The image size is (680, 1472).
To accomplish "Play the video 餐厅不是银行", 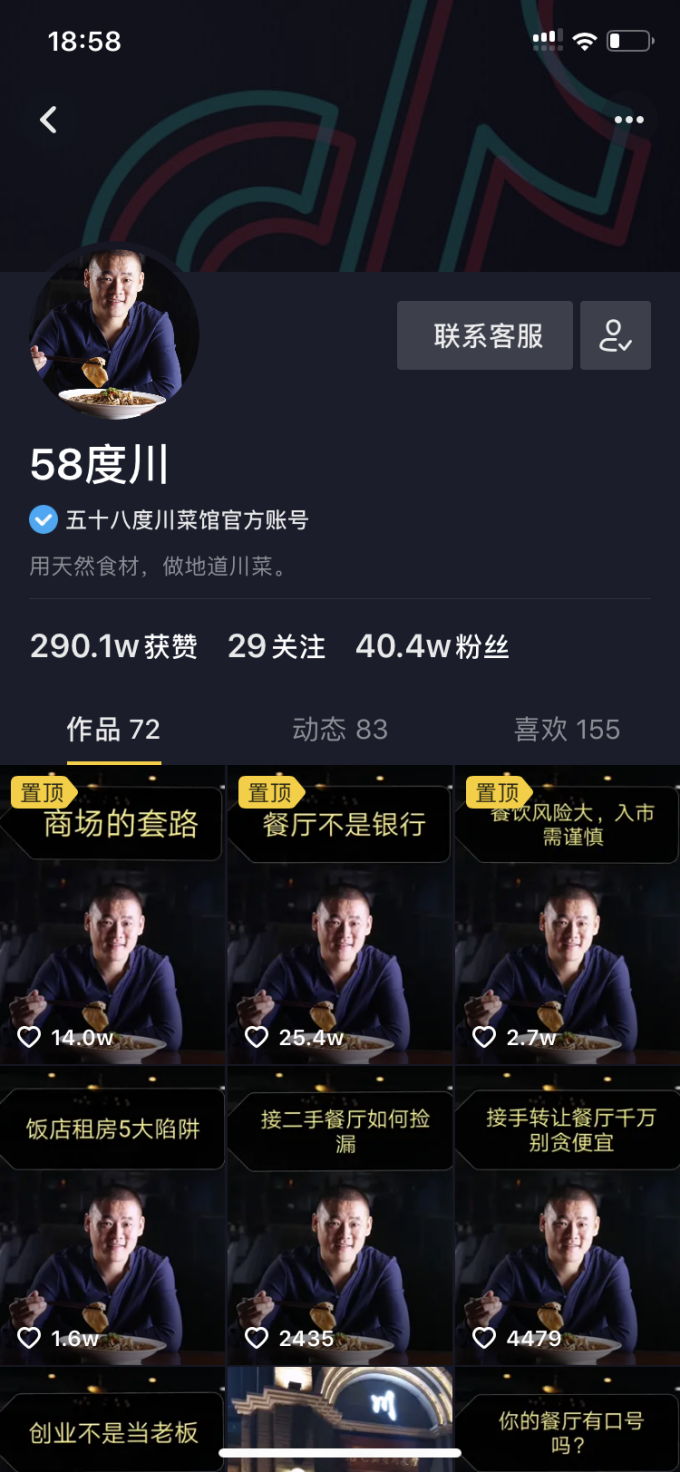I will coord(340,915).
